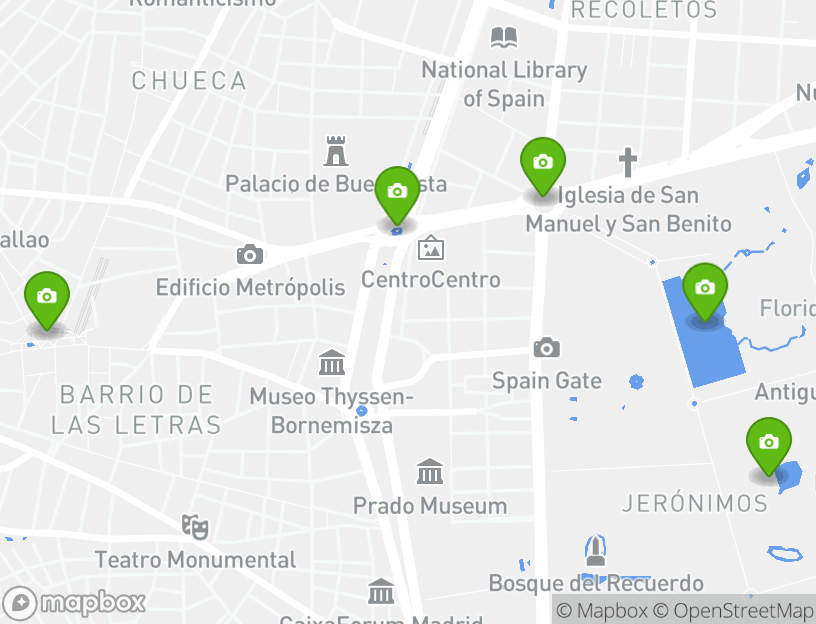Tap the green camera marker near CentroCentro
Image resolution: width=816 pixels, height=624 pixels.
point(397,192)
